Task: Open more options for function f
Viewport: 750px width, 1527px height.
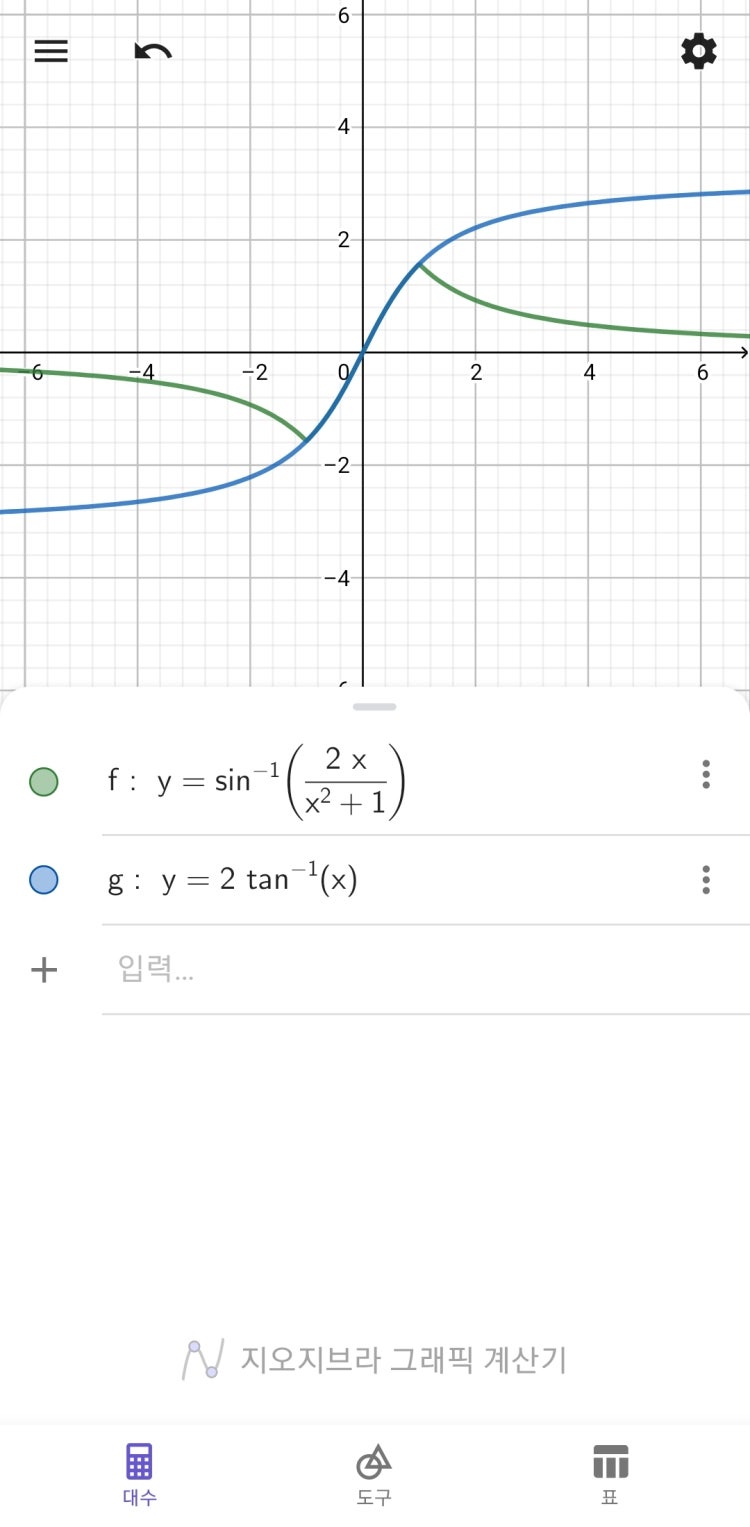Action: pos(706,775)
